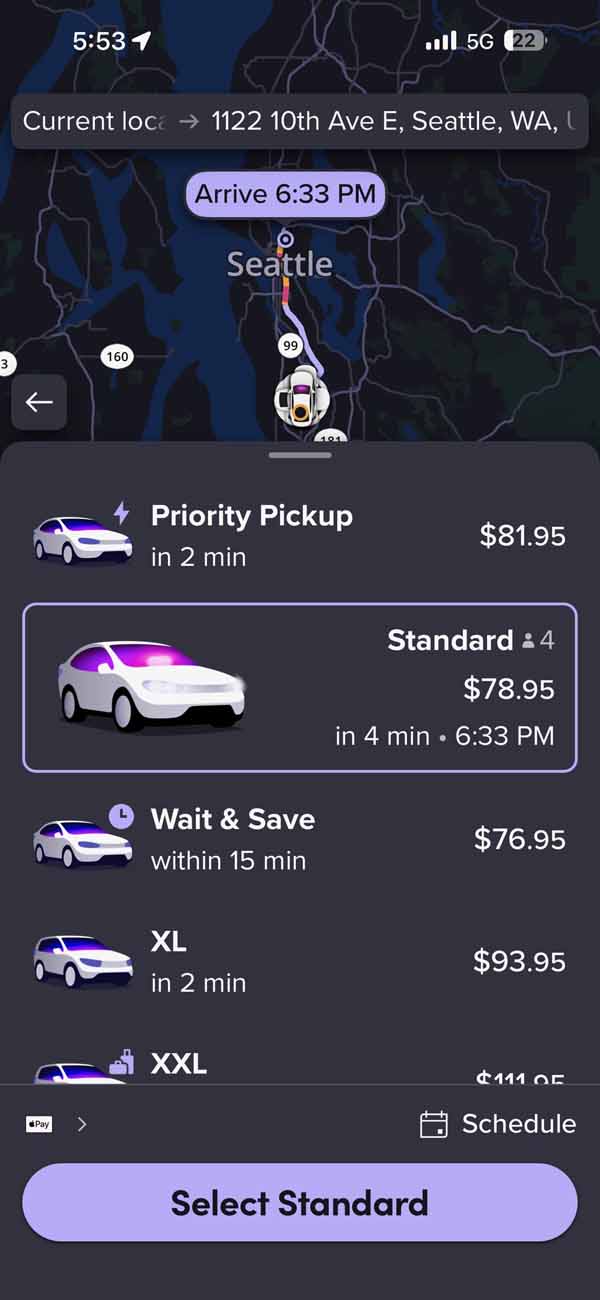The height and width of the screenshot is (1300, 600).
Task: Choose the XXL ride option
Action: [300, 1065]
